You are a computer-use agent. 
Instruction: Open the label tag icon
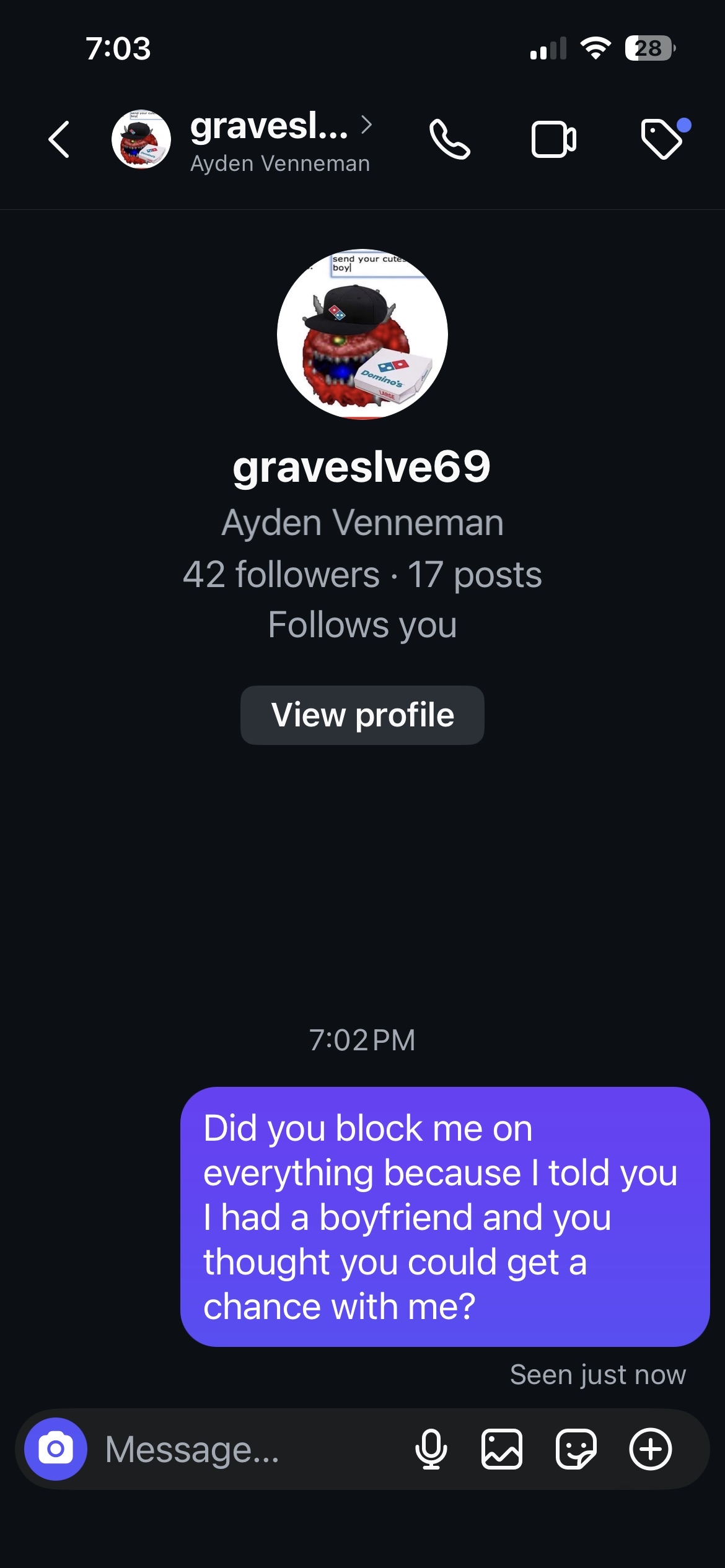(662, 139)
